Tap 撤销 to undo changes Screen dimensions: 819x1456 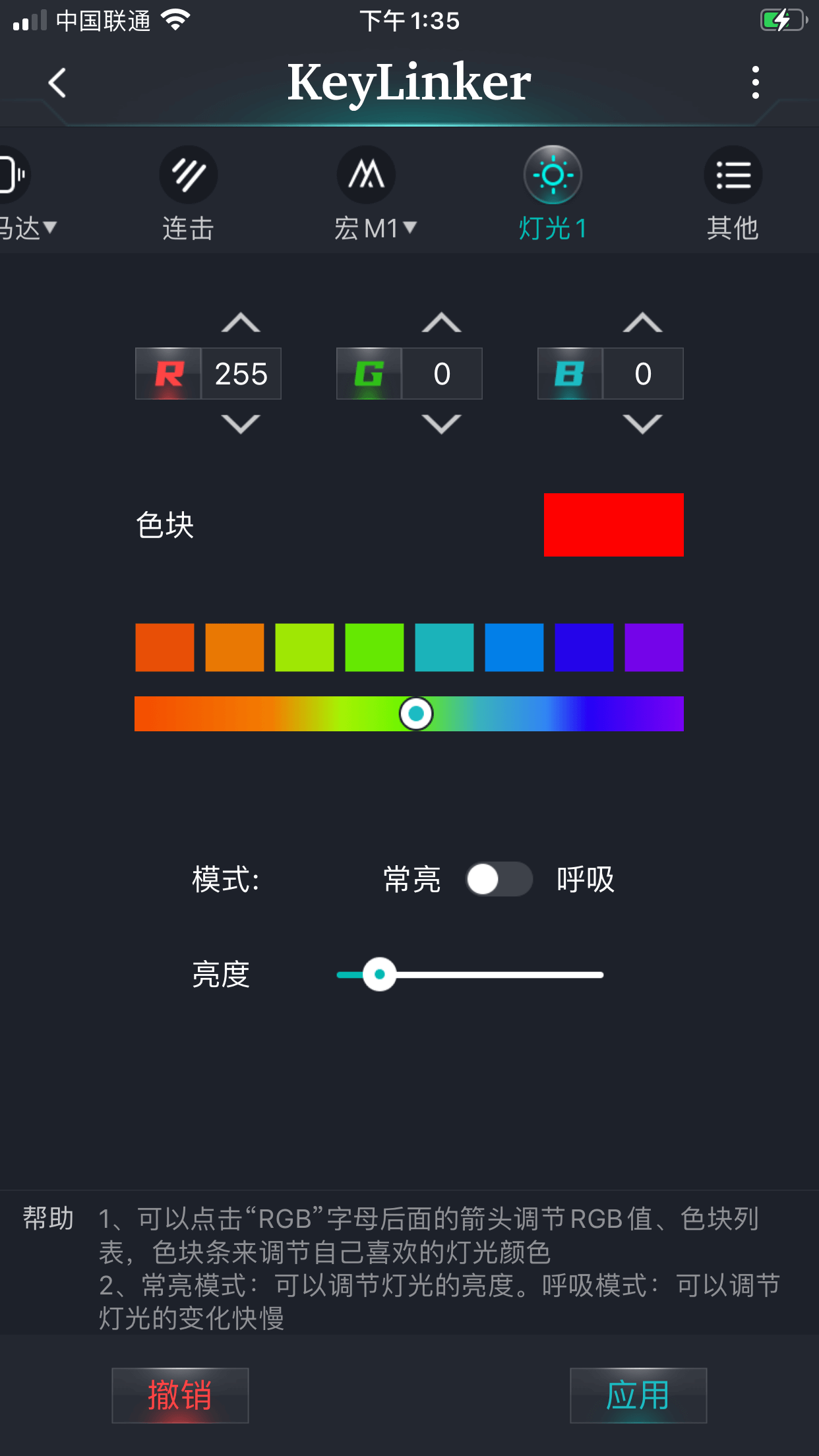pyautogui.click(x=180, y=1395)
